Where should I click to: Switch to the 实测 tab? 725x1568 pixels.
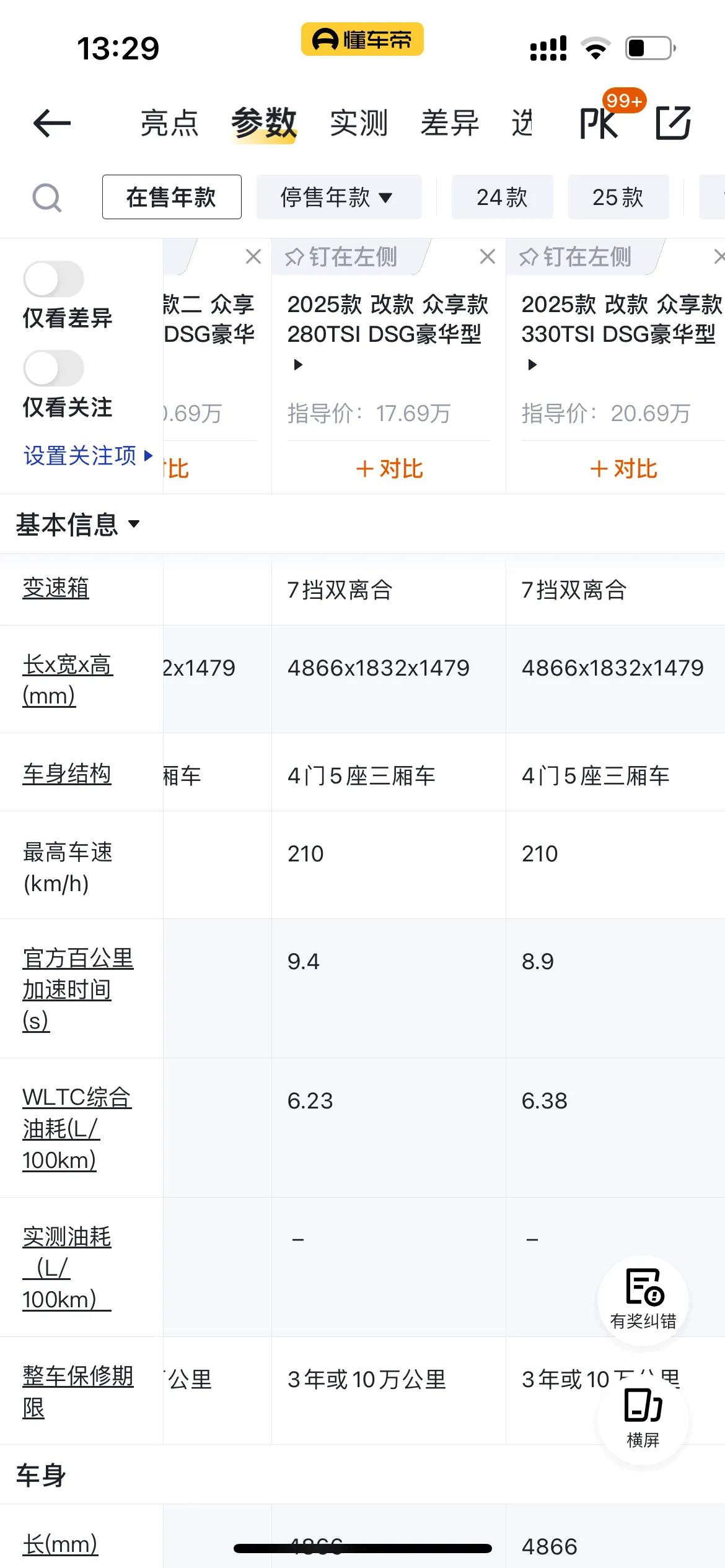359,123
